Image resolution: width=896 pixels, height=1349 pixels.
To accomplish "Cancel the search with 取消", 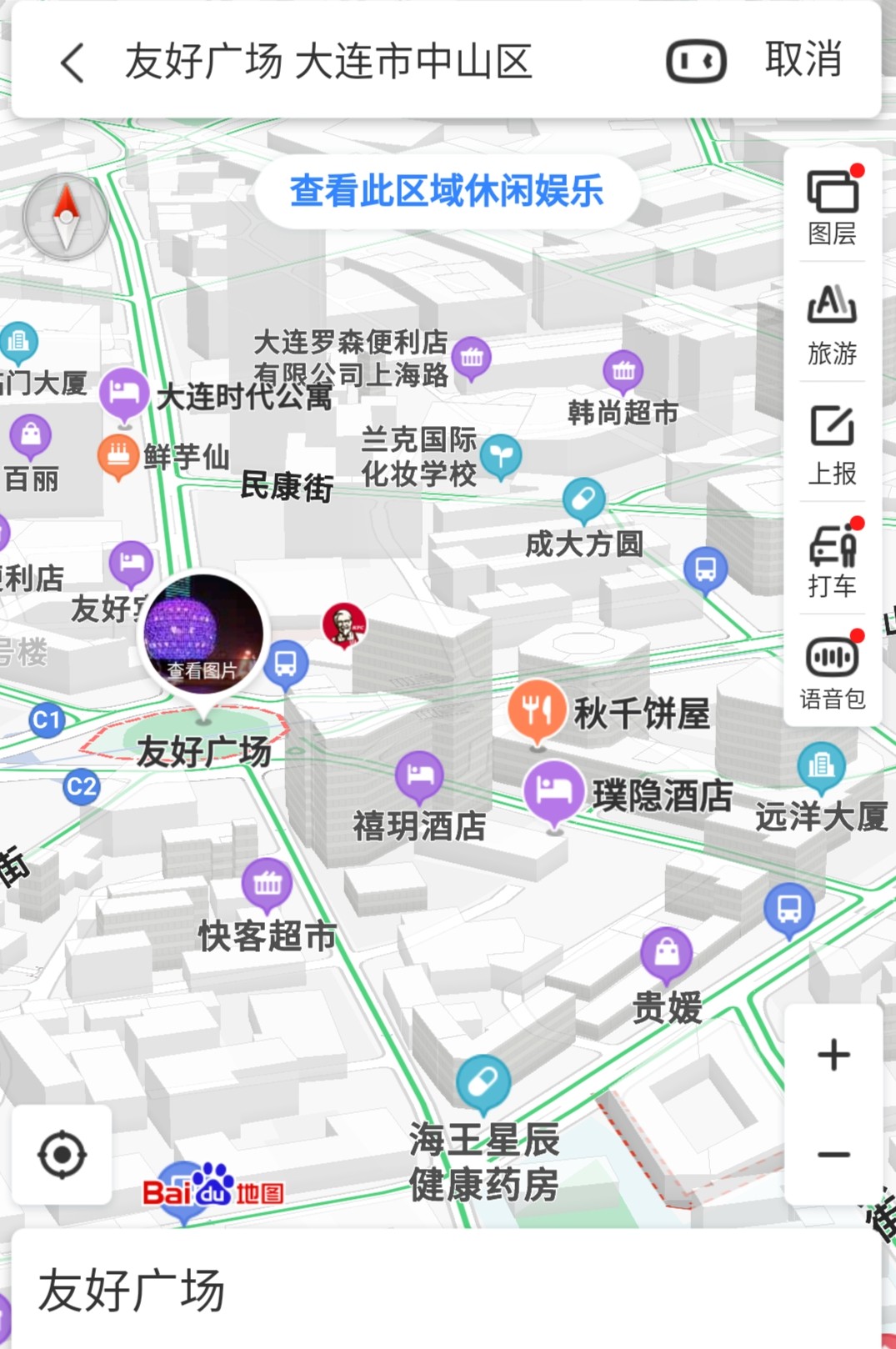I will click(803, 60).
